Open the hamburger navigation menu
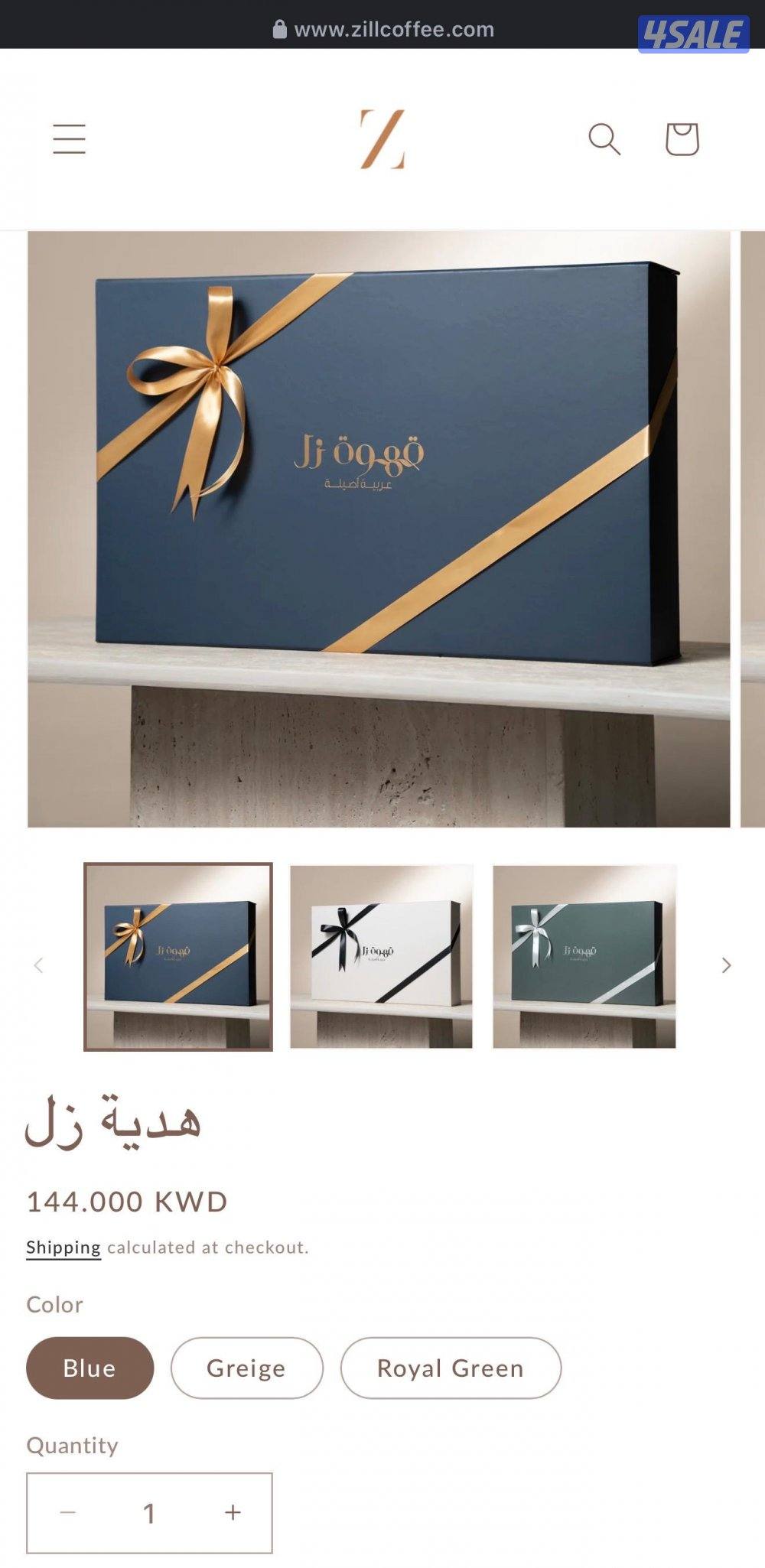The image size is (765, 1568). coord(68,138)
